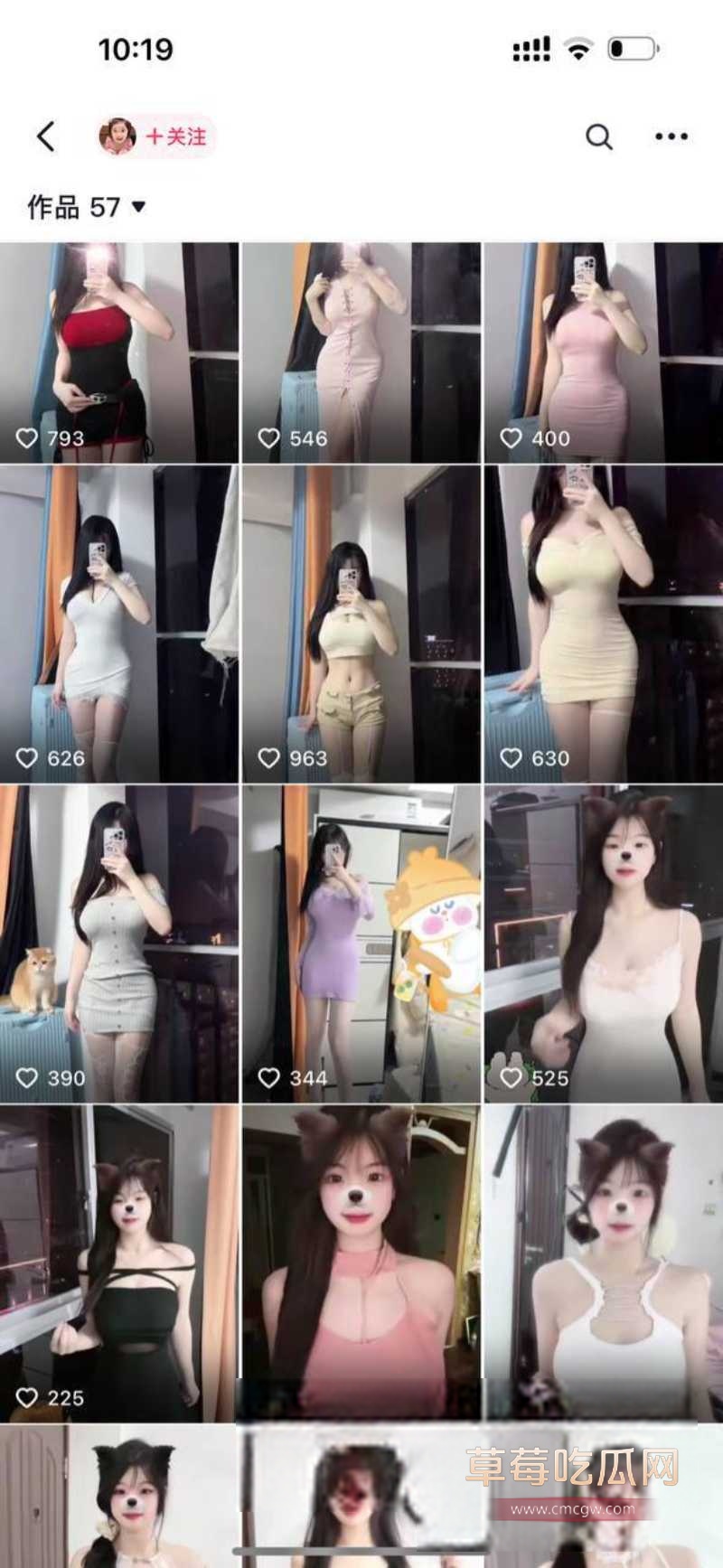Open the video with 546 likes
Screen dimensions: 723x1568
point(361,352)
